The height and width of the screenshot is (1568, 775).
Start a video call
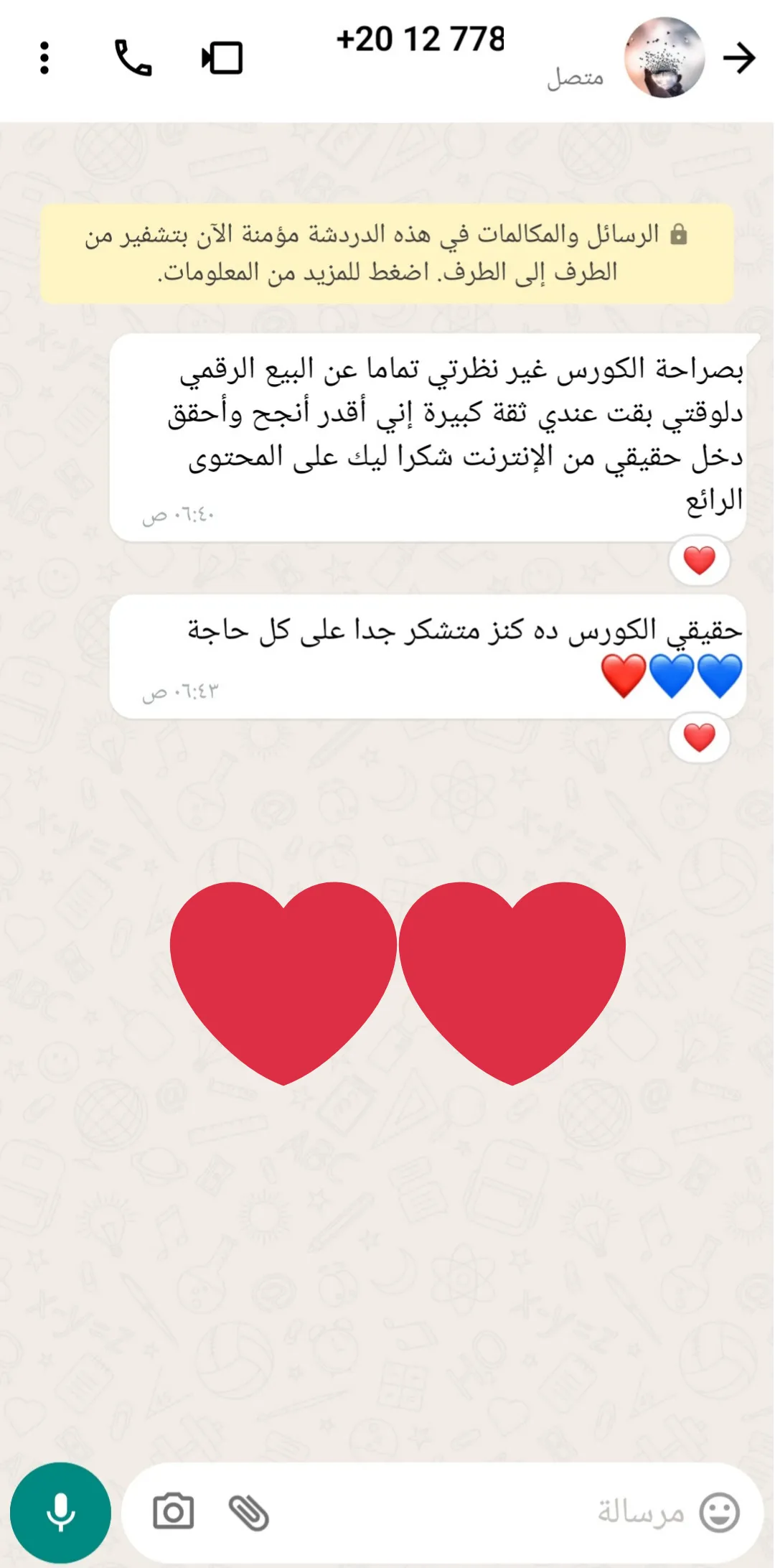click(x=222, y=58)
